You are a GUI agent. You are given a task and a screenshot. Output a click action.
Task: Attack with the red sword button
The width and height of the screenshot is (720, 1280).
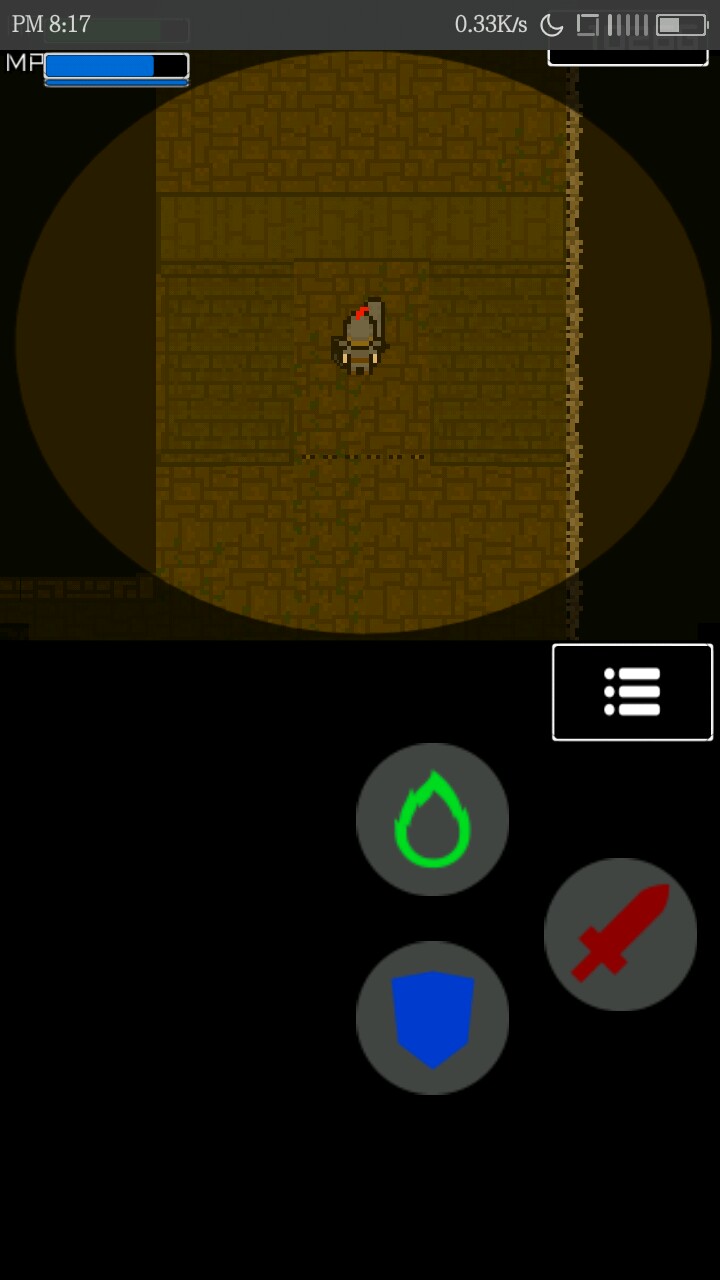620,934
